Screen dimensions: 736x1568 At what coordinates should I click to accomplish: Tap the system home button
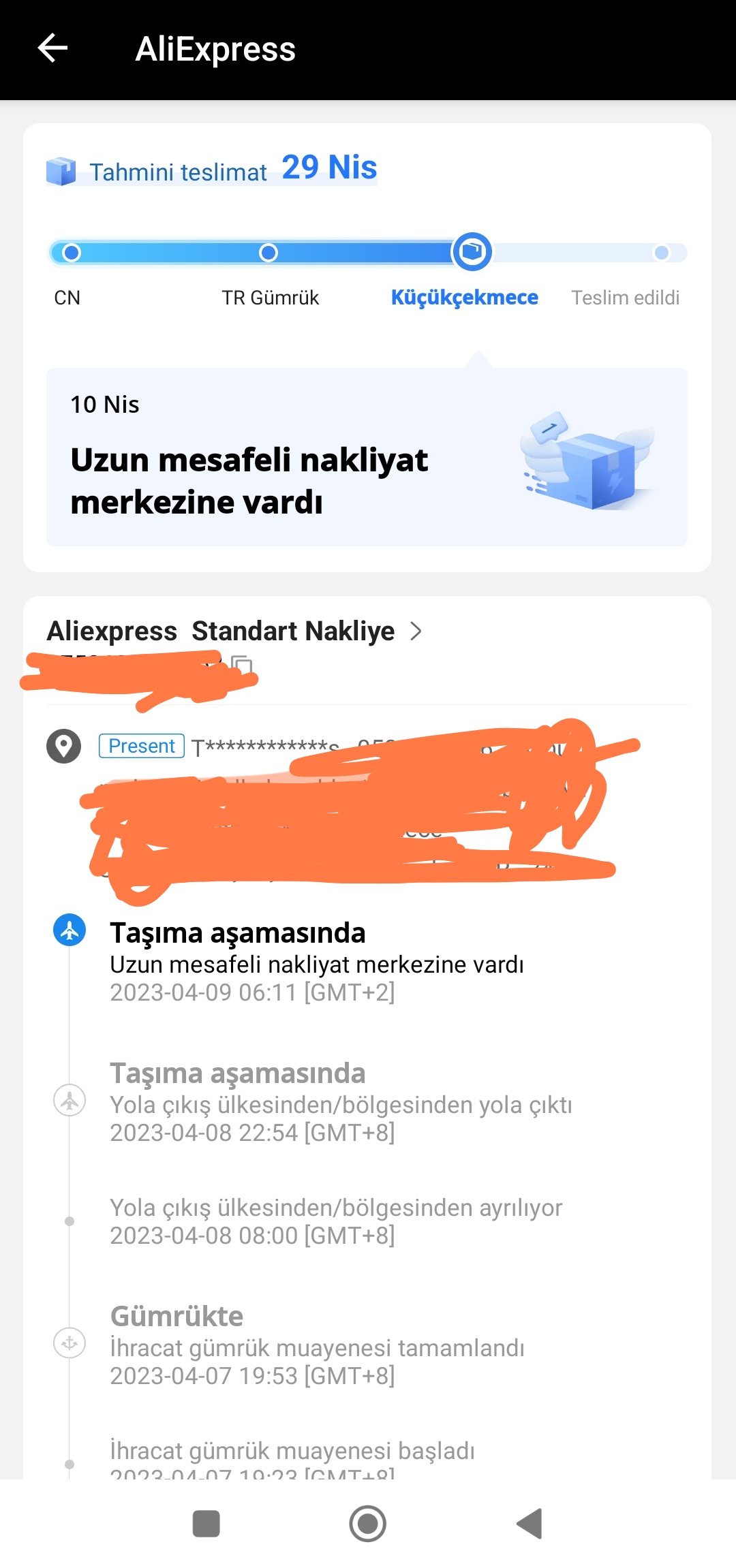pyautogui.click(x=368, y=1524)
